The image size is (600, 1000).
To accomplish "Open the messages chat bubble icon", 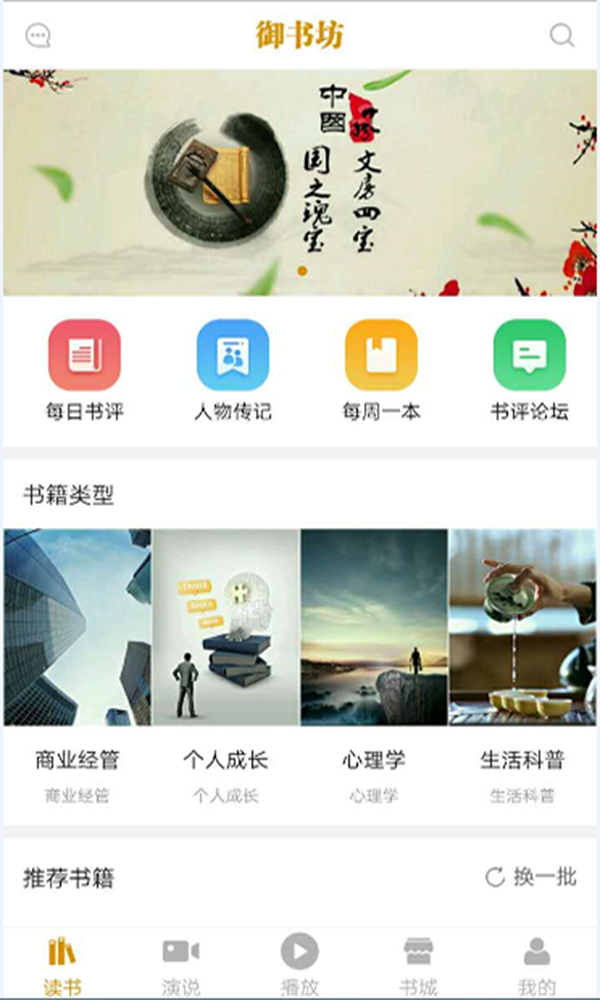I will tap(38, 36).
